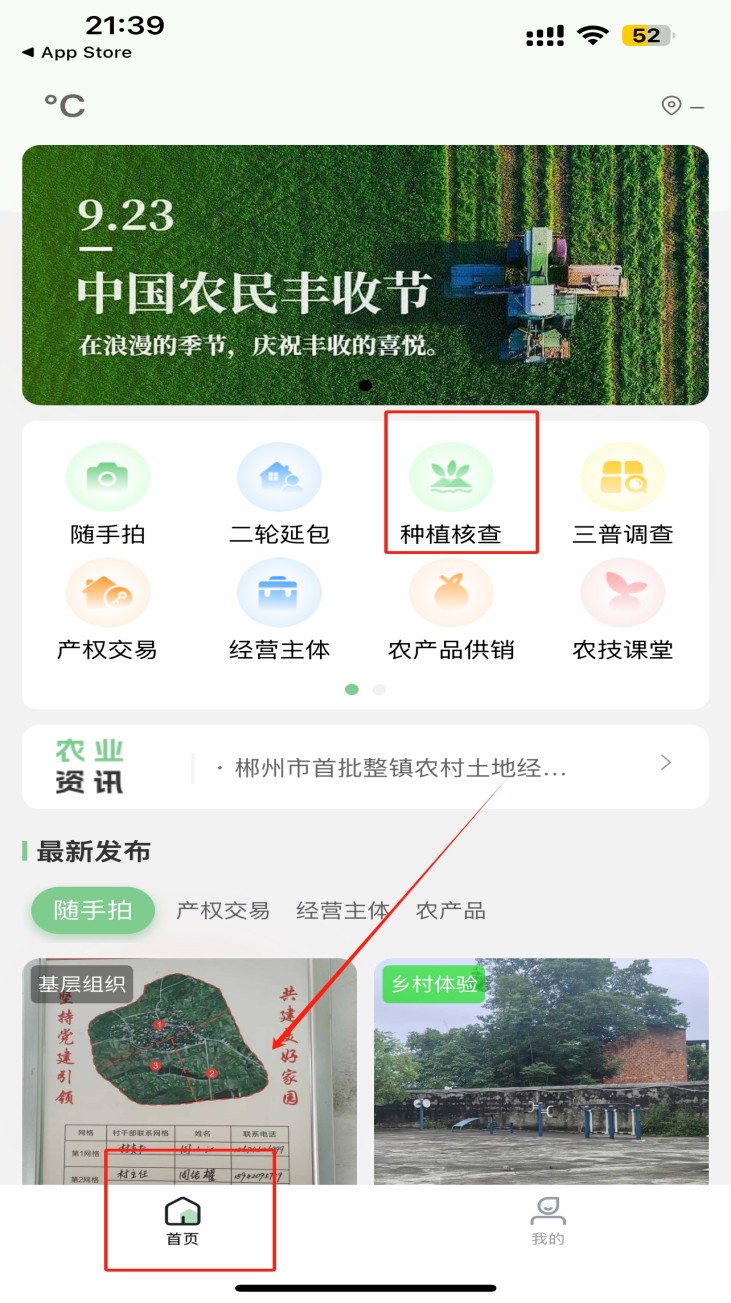Screen dimensions: 731x1303
Task: Select the 随手拍 chip under 最新发布
Action: click(x=93, y=910)
